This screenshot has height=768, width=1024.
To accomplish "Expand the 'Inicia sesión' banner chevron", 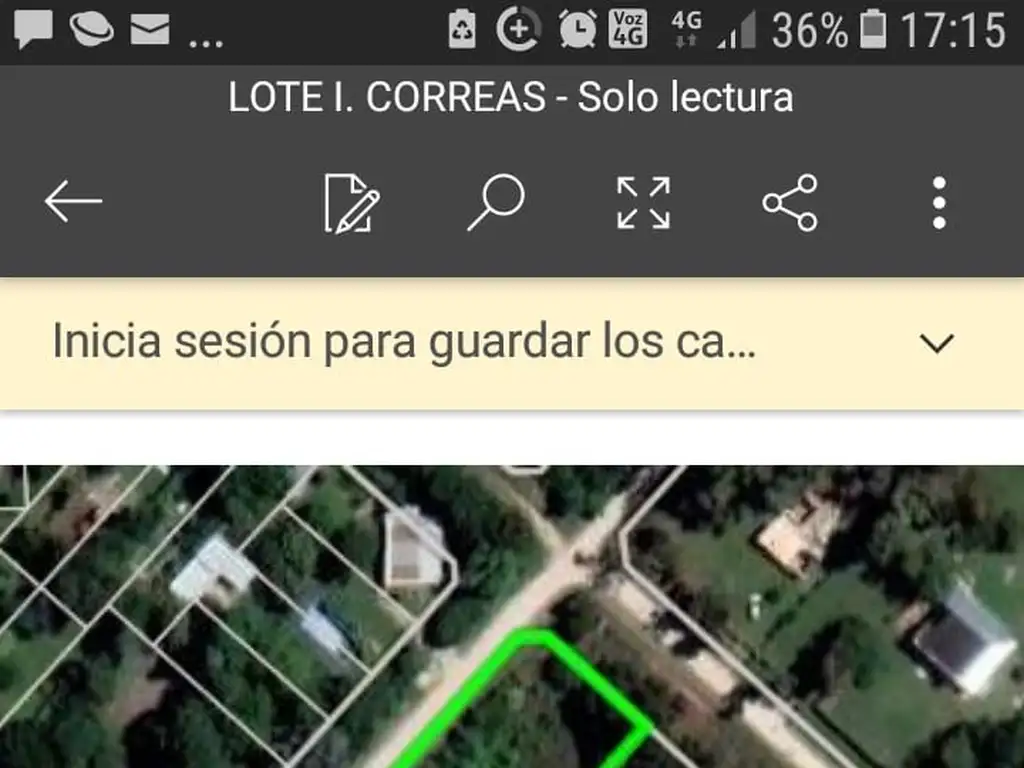I will coord(937,343).
